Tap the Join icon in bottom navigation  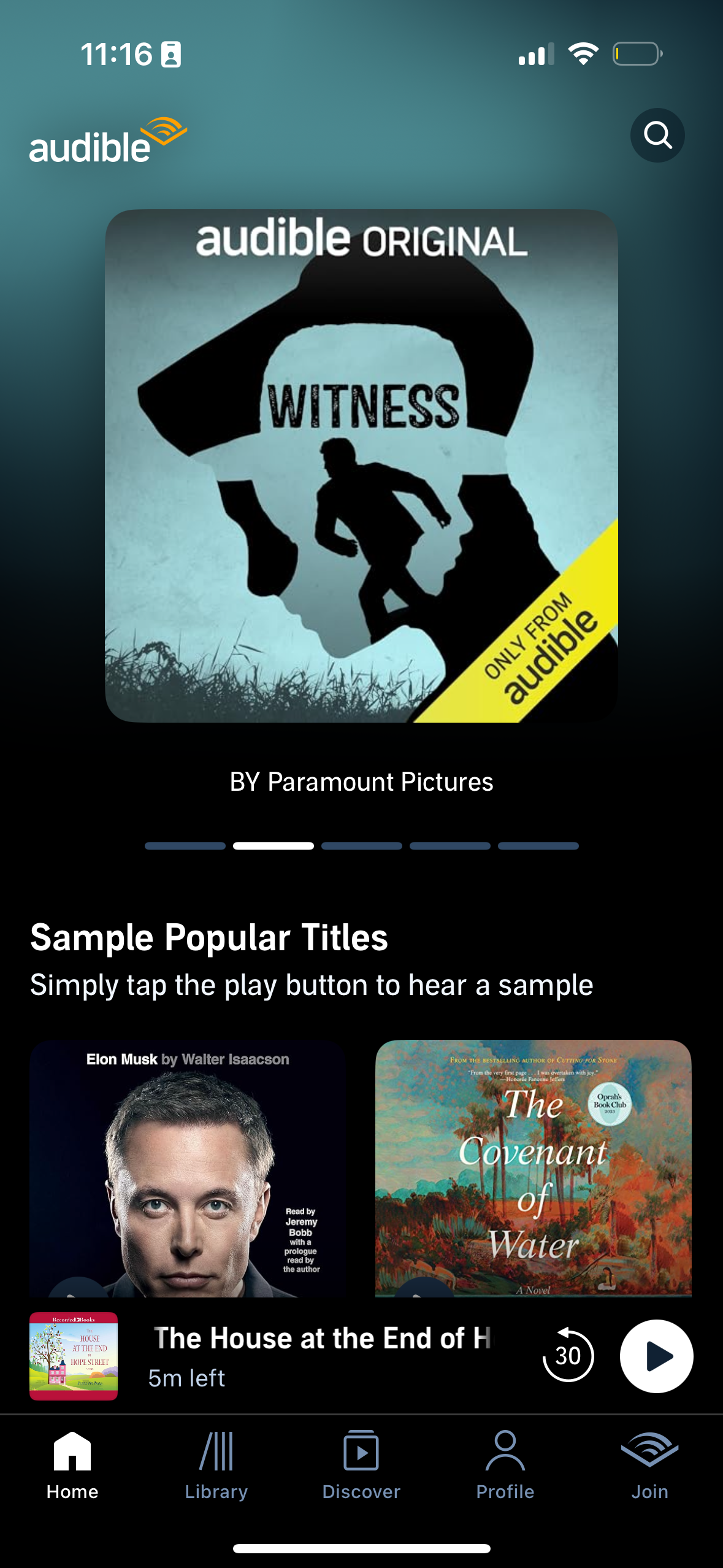[x=649, y=1460]
